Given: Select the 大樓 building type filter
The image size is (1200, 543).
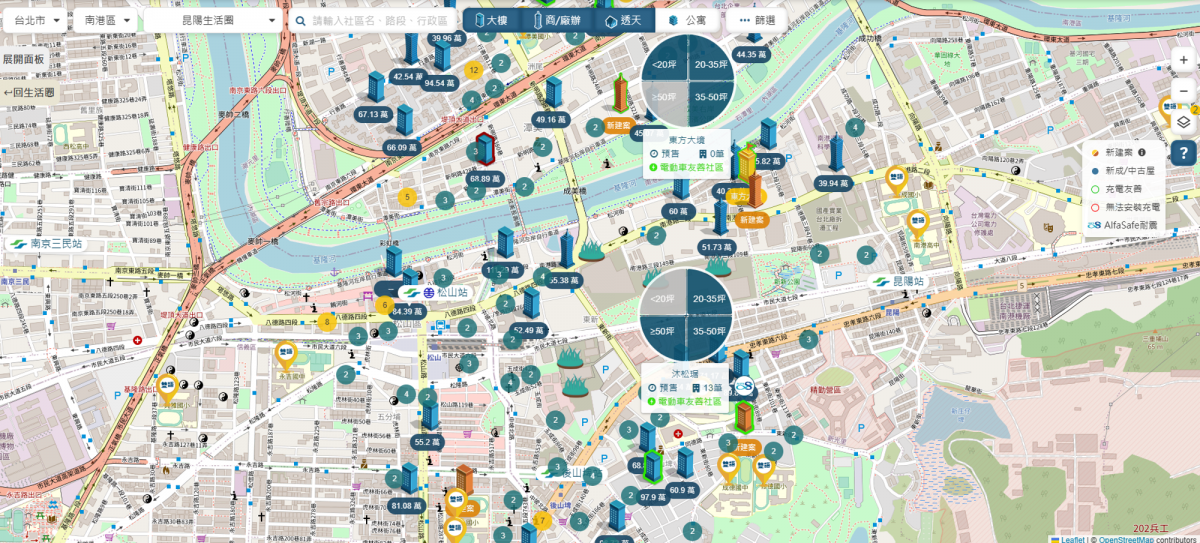Looking at the screenshot, I should click(492, 20).
